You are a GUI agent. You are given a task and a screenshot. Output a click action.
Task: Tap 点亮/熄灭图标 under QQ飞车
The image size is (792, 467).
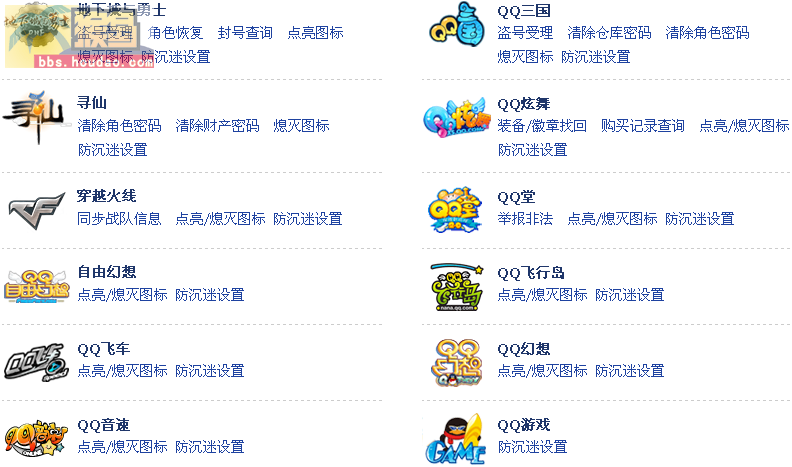122,371
